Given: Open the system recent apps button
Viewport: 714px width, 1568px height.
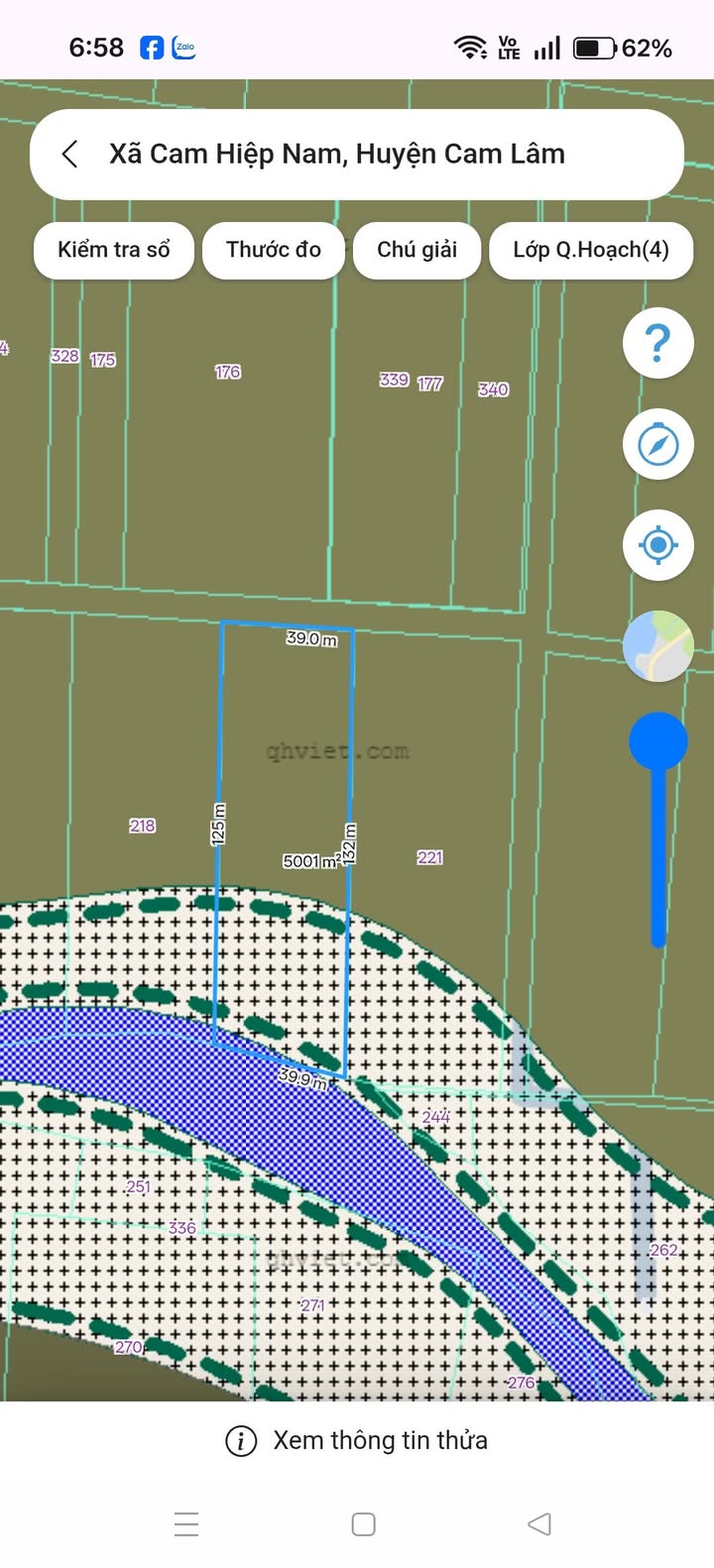Looking at the screenshot, I should tap(186, 1524).
